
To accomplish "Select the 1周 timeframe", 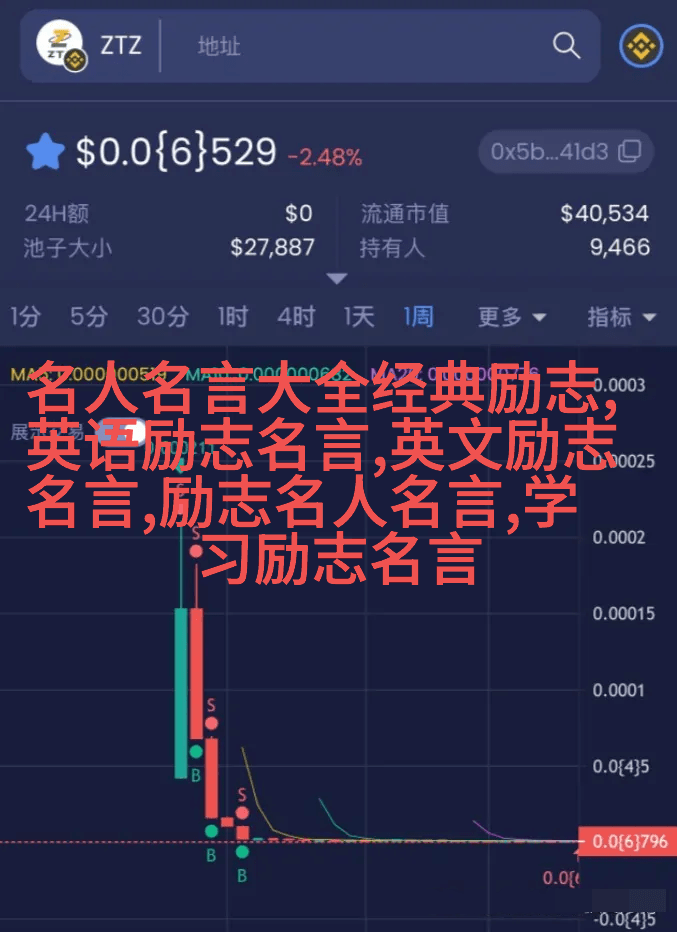I will (x=418, y=317).
